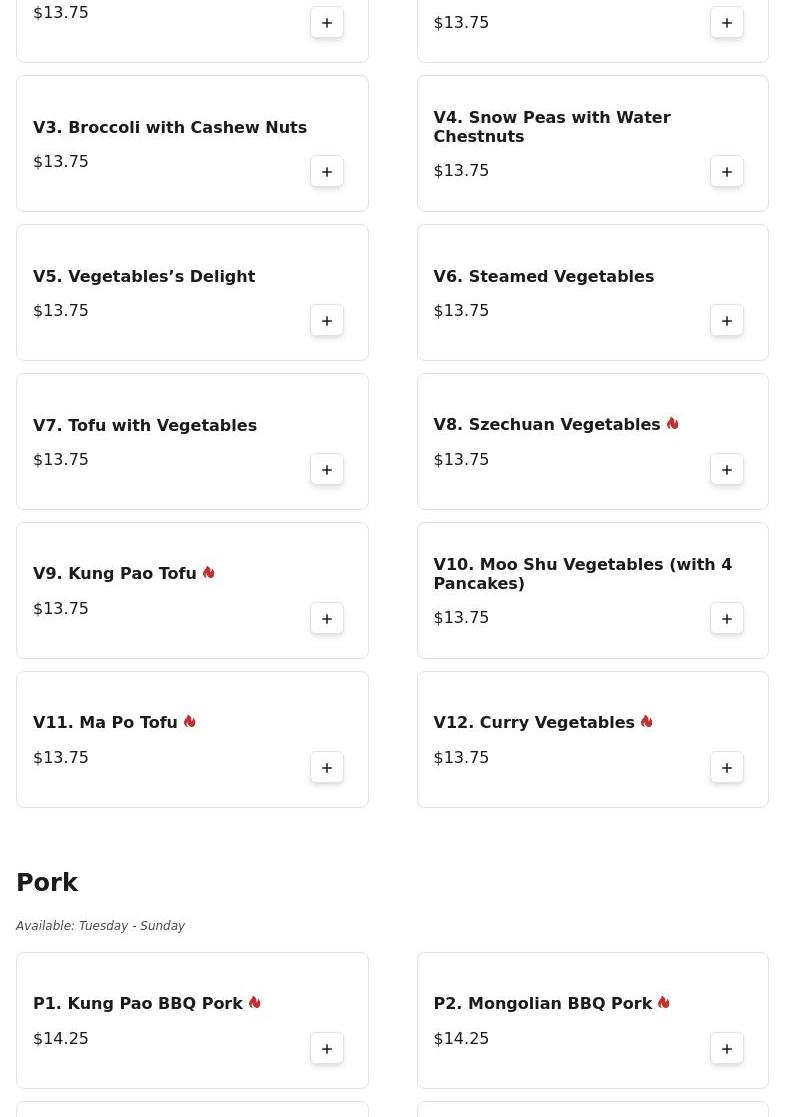Viewport: 785px width, 1117px height.
Task: Add V8 Szechuan Vegetables to order
Action: coord(727,470)
